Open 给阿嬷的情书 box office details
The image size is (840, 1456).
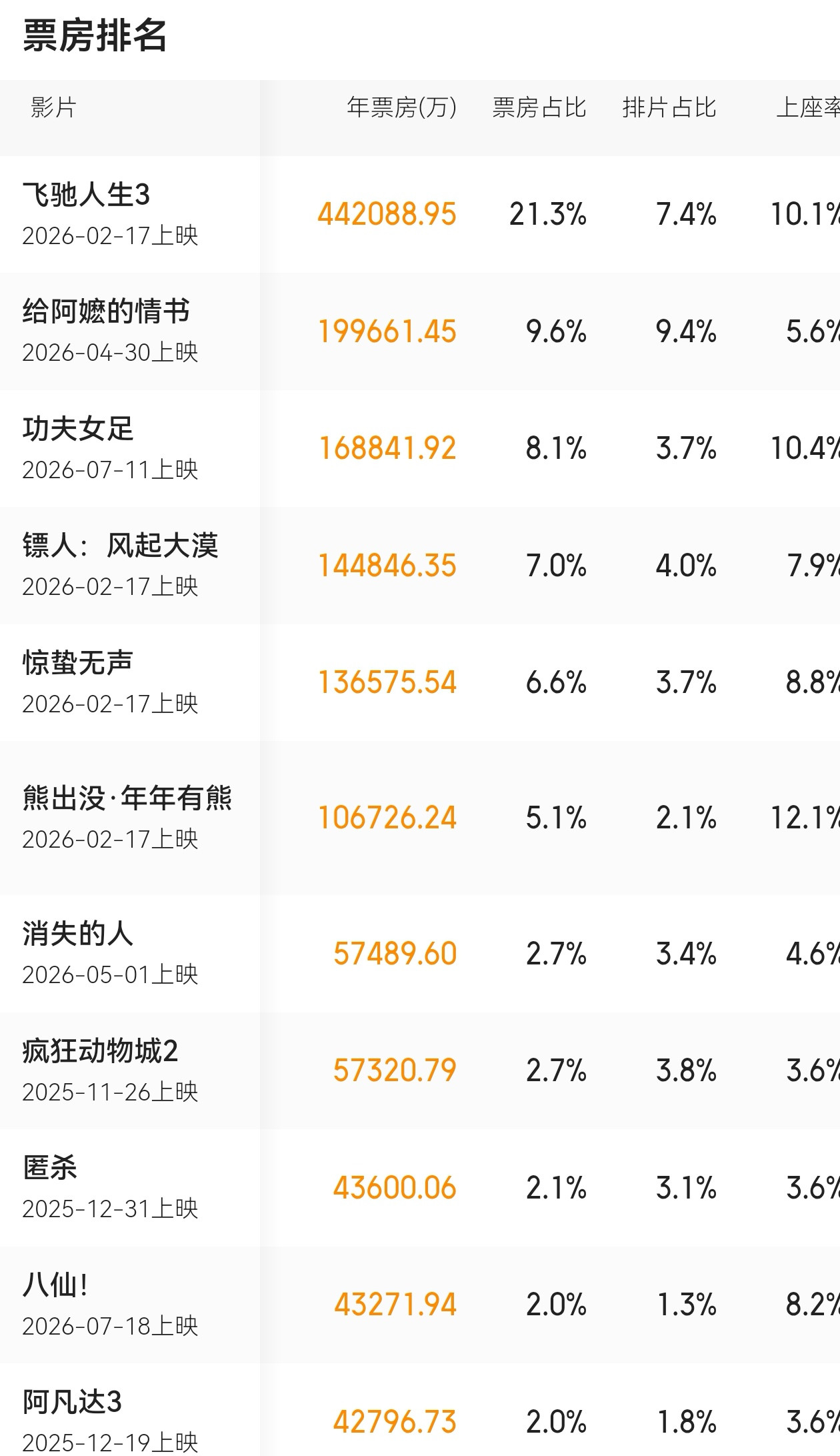pos(420,331)
